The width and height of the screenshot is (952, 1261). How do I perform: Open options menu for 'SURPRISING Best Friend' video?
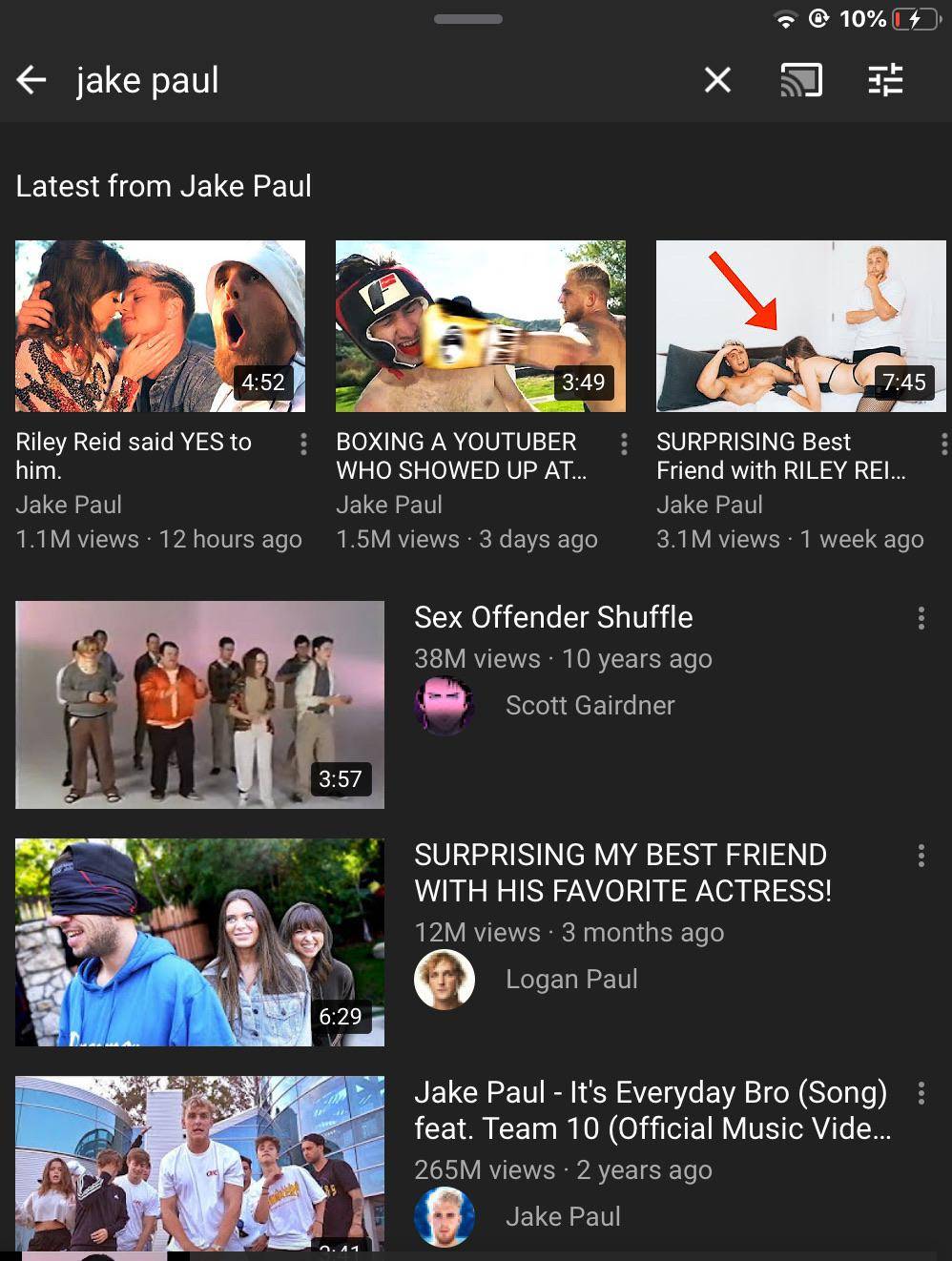(944, 443)
